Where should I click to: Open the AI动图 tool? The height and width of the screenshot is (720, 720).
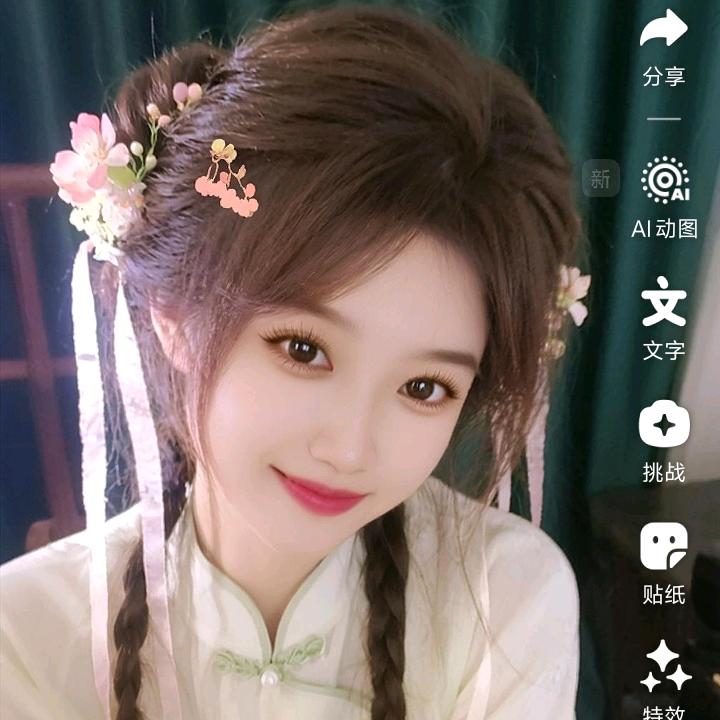coord(664,182)
